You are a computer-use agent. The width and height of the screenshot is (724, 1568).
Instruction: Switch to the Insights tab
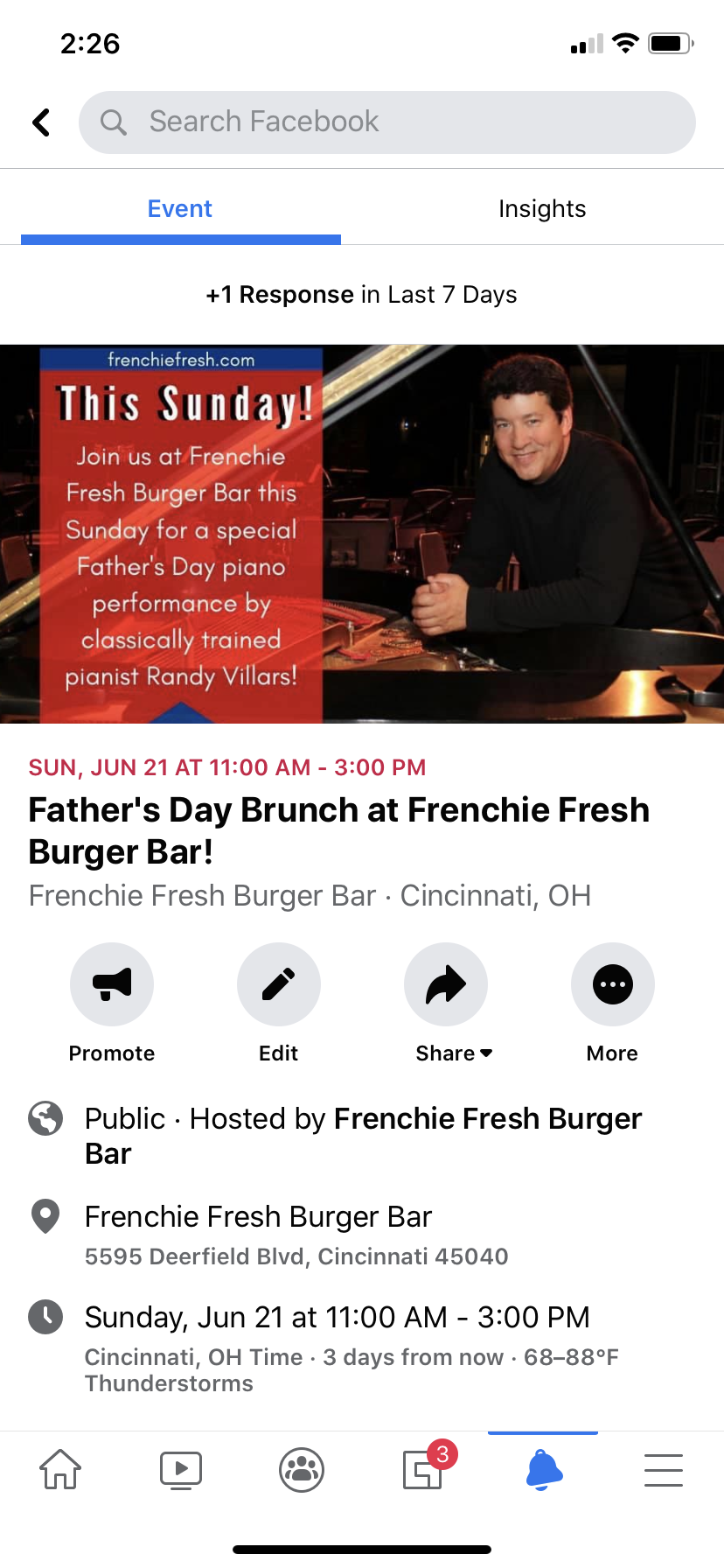542,209
